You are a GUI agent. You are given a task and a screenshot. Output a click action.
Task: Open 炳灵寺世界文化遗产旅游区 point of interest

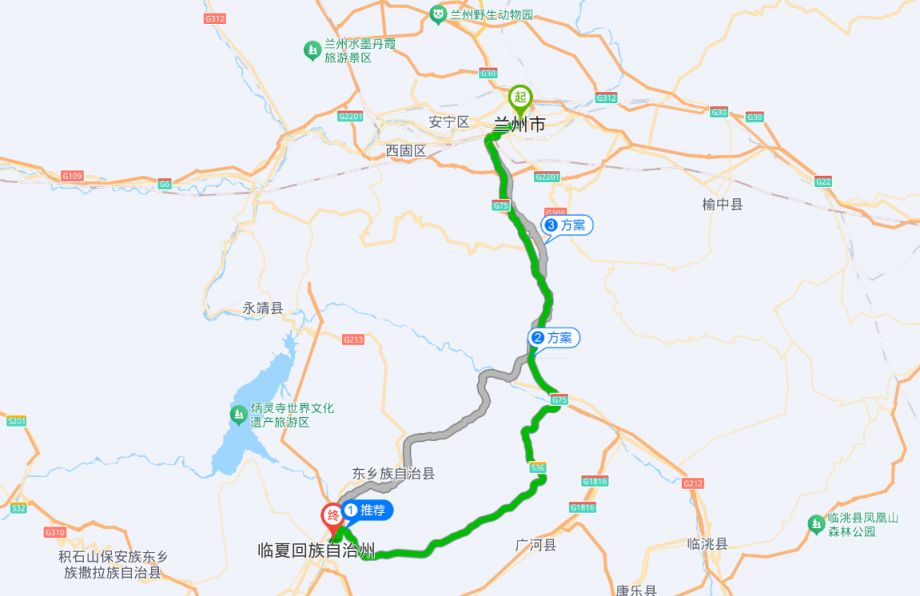point(283,415)
